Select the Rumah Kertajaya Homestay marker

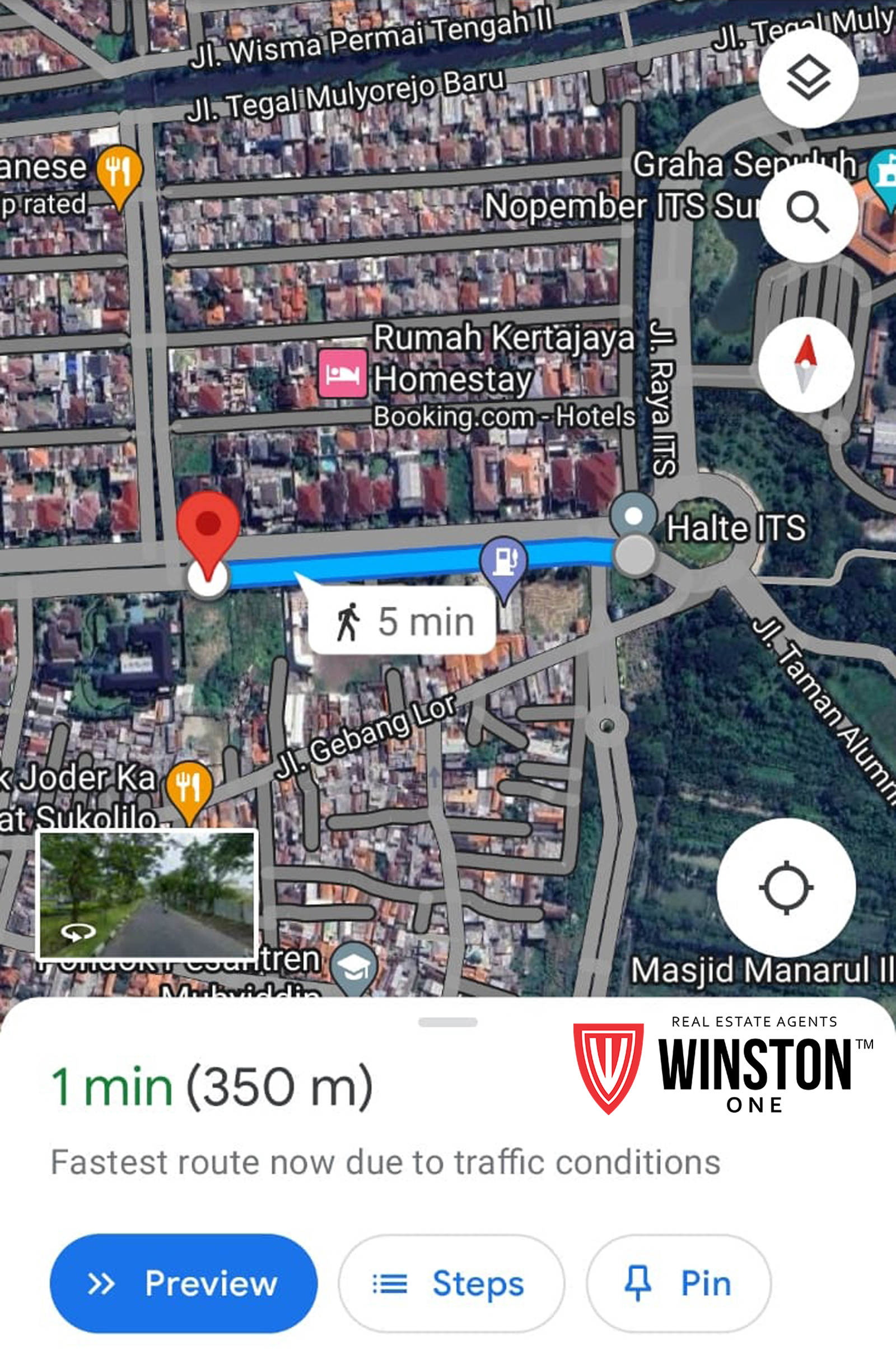click(x=343, y=374)
